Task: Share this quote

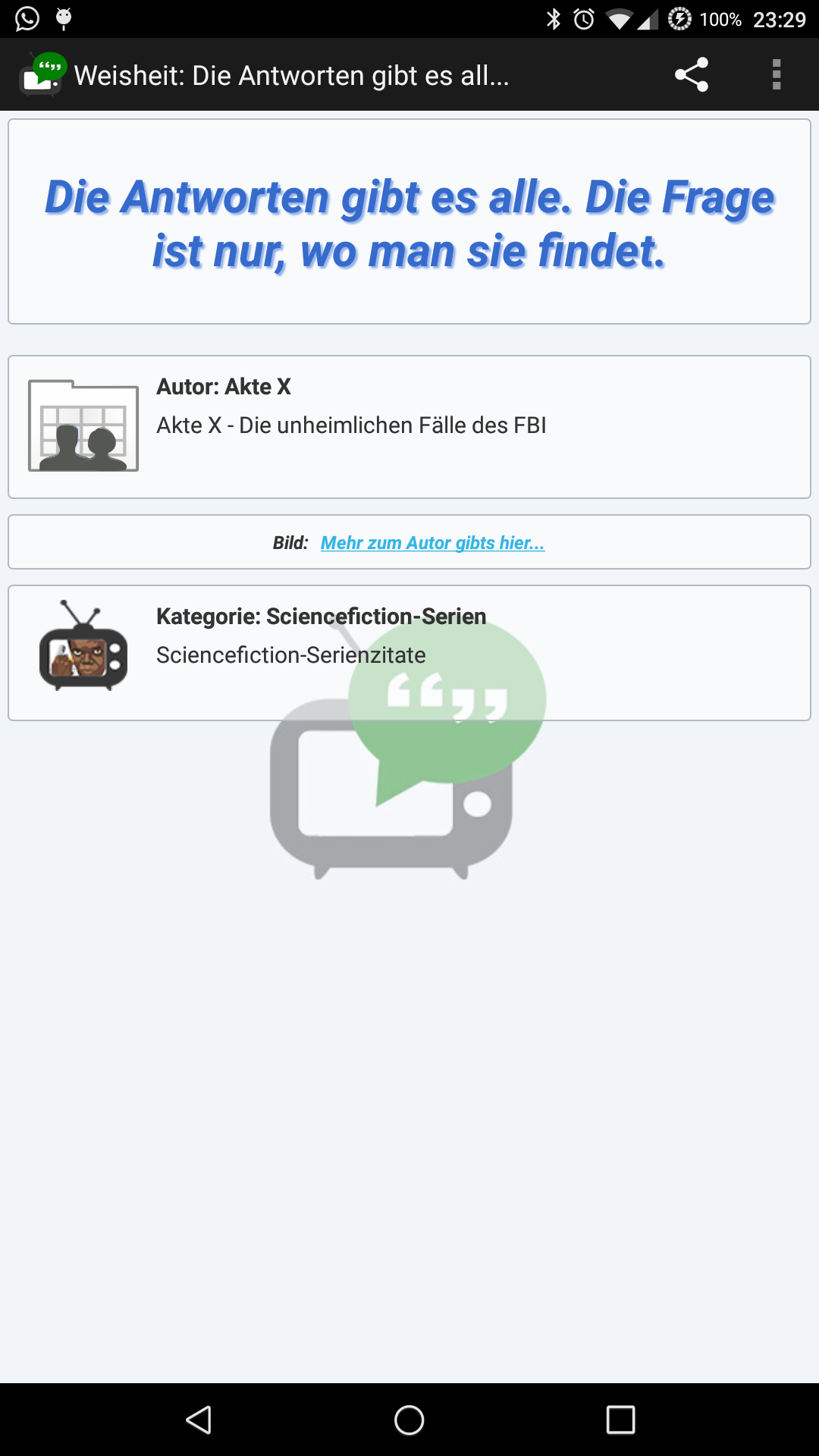Action: (x=691, y=75)
